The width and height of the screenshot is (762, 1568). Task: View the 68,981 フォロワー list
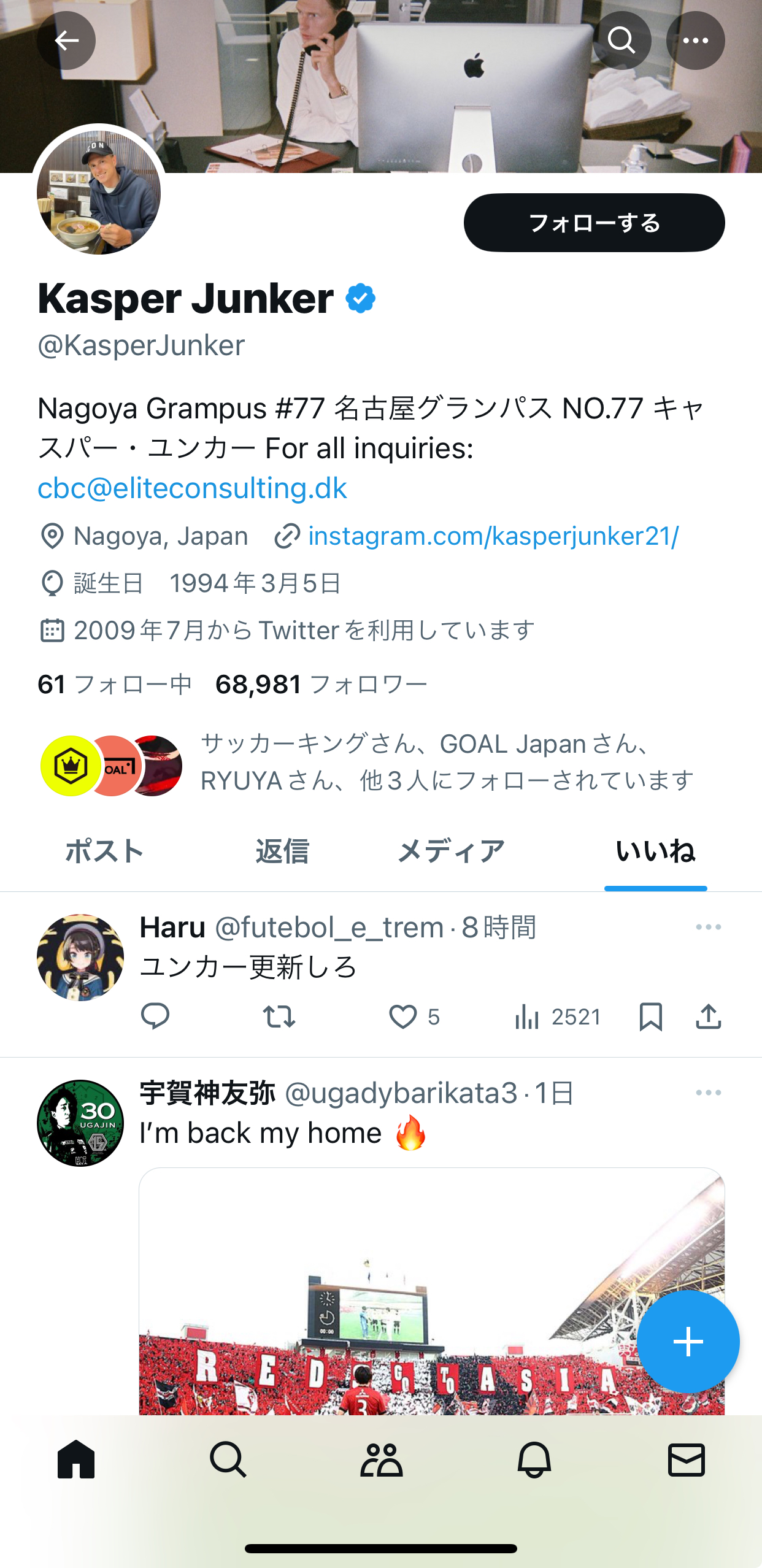(321, 684)
